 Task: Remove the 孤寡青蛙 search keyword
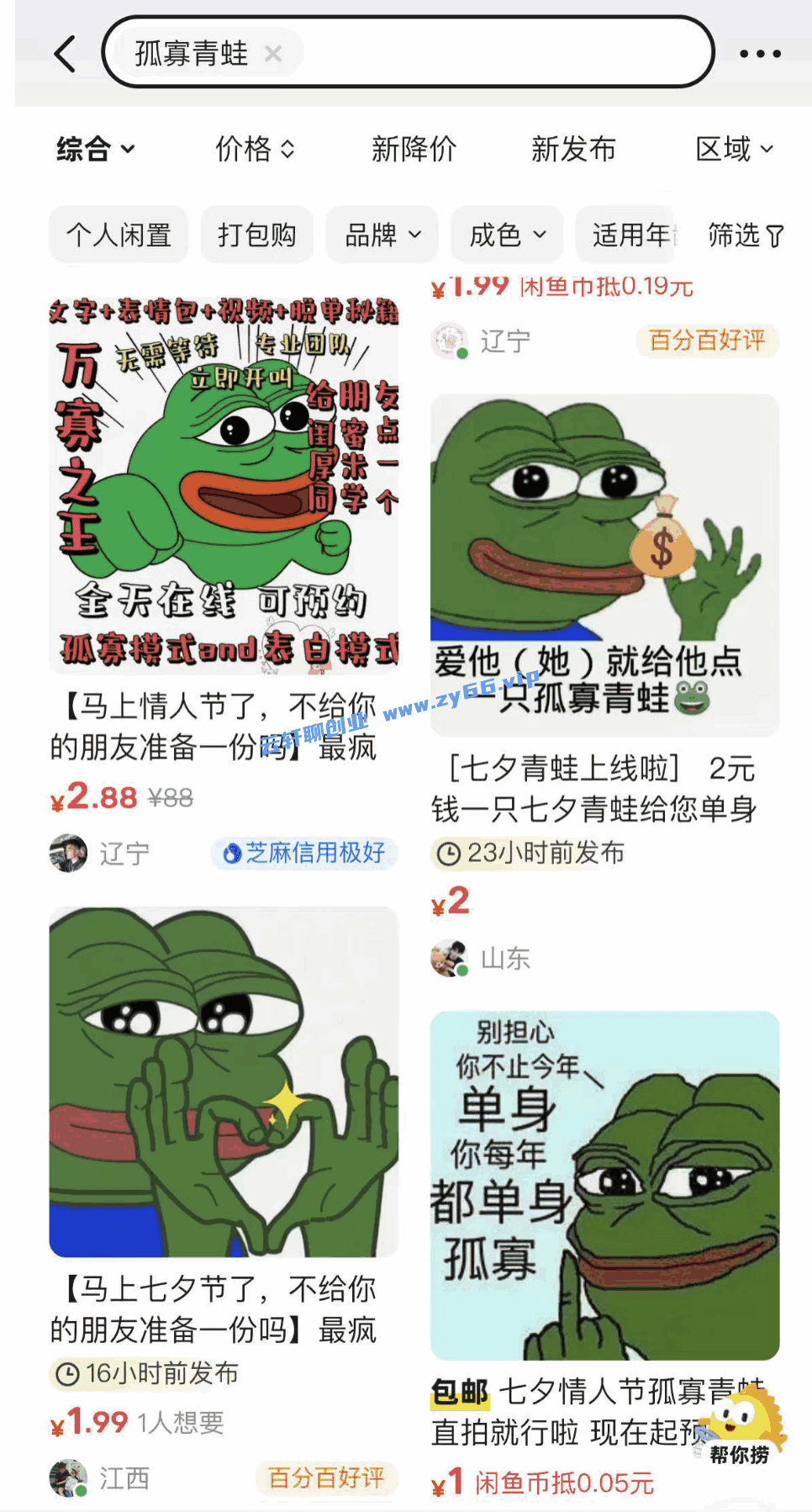pos(273,54)
